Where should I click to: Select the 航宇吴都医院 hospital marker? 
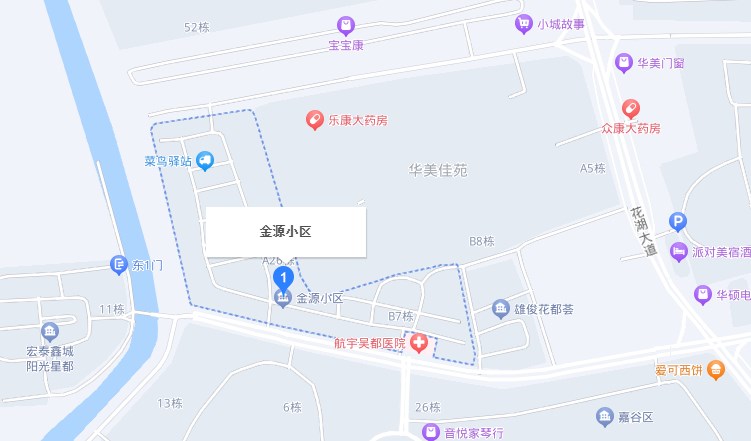point(418,343)
